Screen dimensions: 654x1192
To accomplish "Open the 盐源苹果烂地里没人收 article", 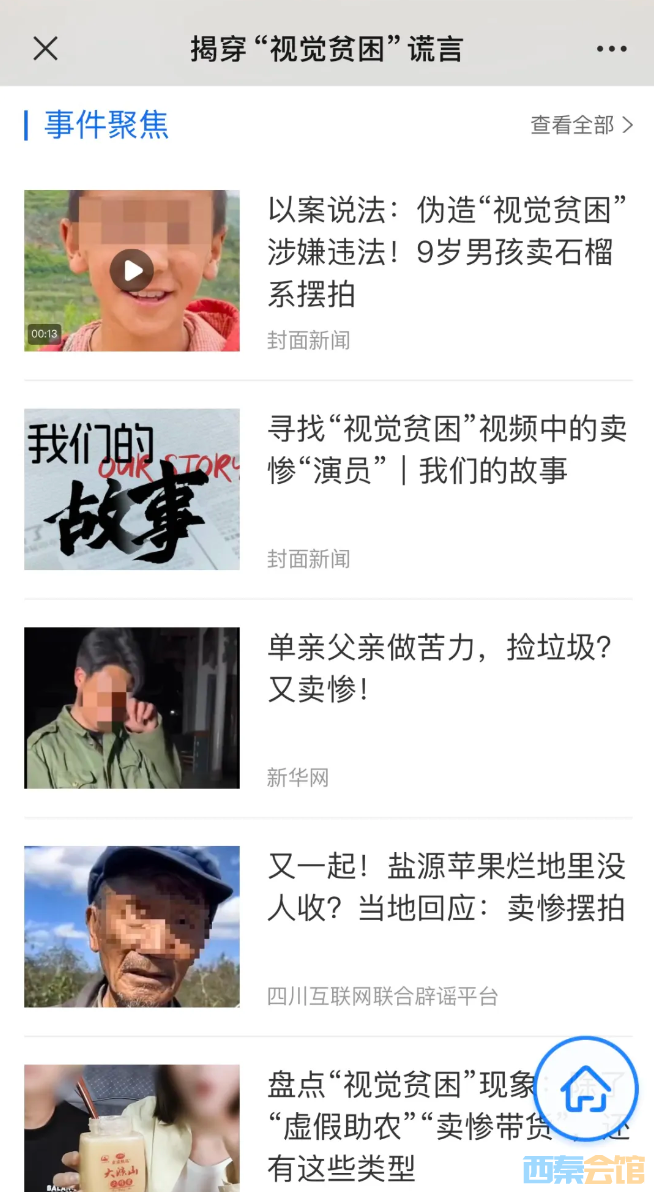I will (x=446, y=887).
